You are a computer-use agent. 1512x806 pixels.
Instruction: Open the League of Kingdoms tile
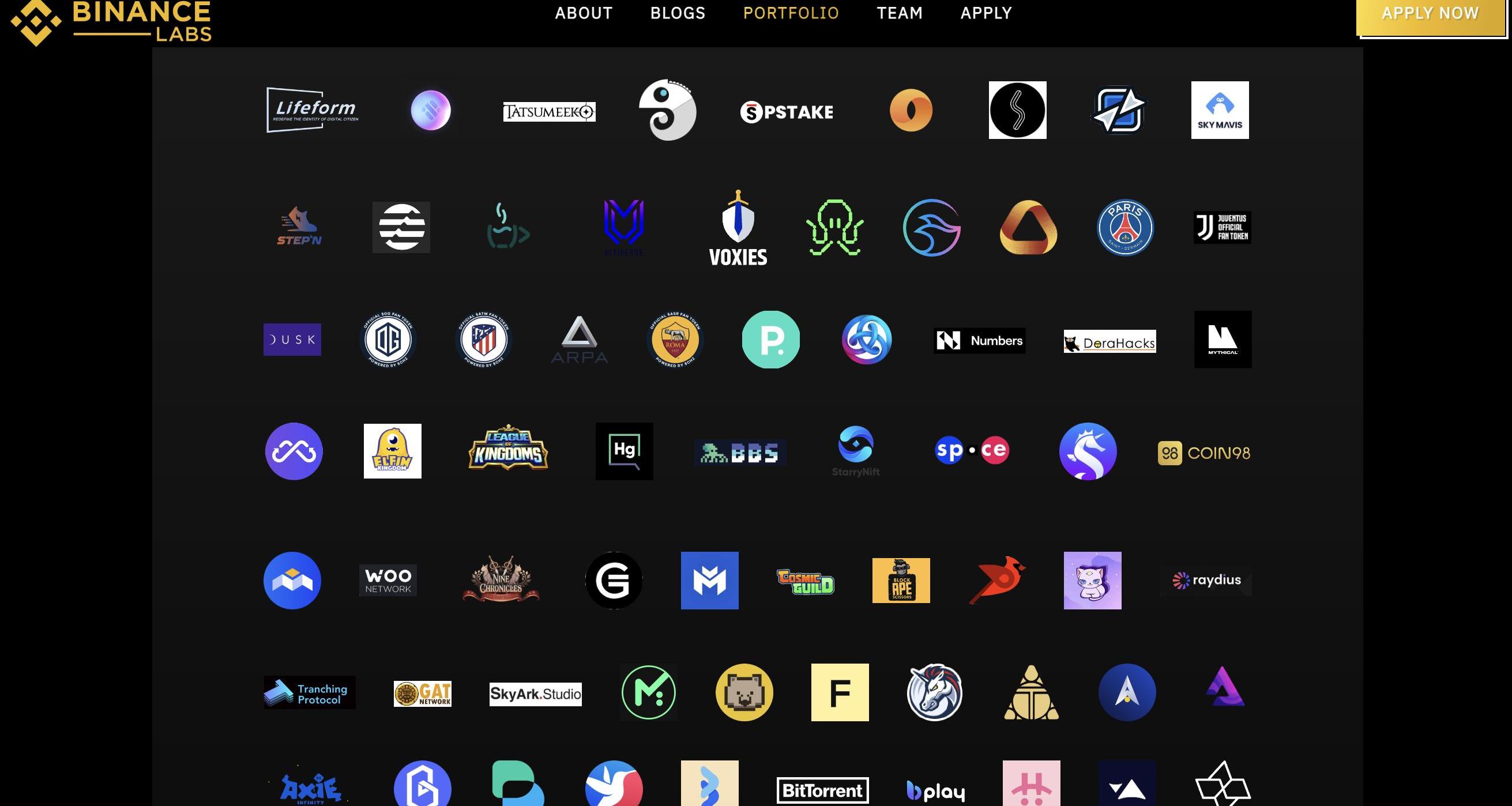(x=508, y=449)
